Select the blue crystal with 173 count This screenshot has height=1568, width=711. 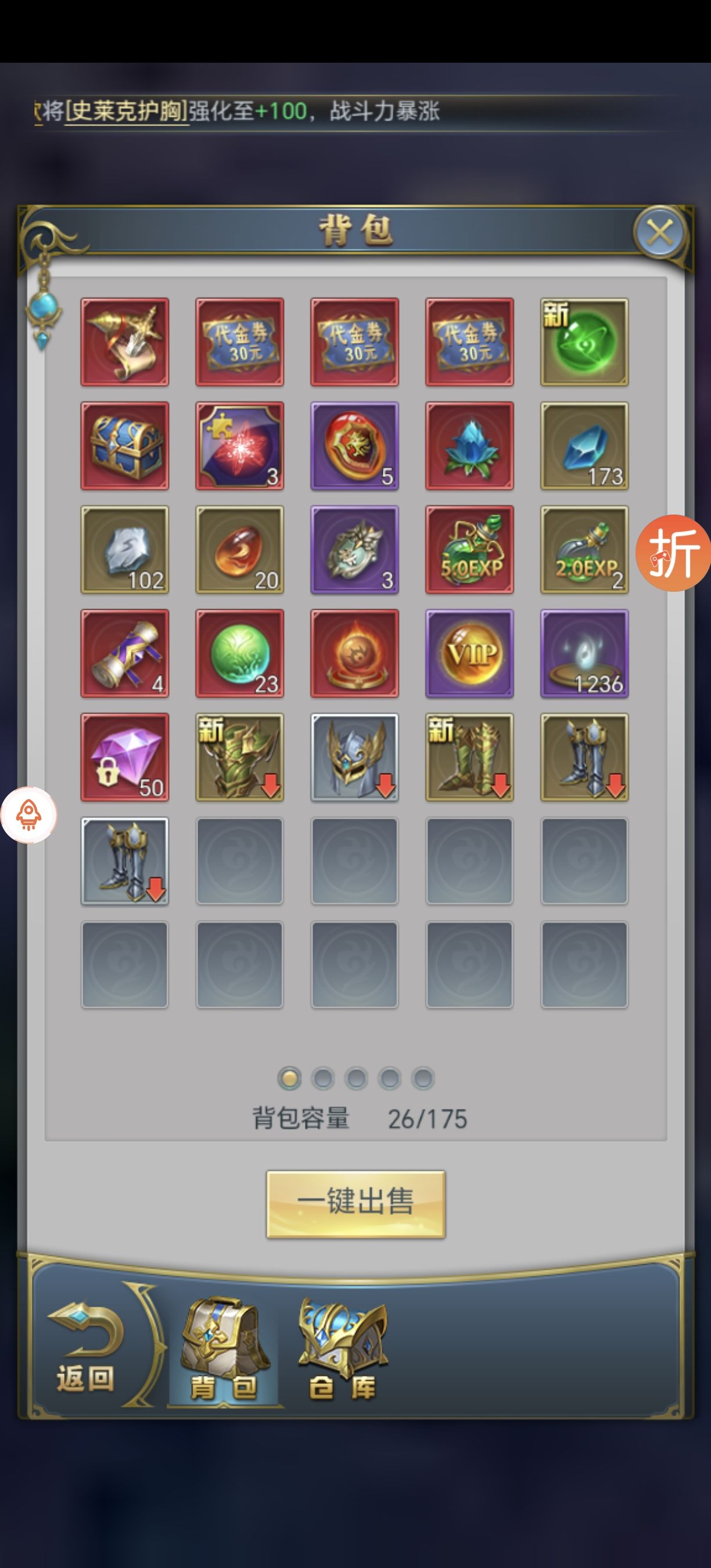584,445
